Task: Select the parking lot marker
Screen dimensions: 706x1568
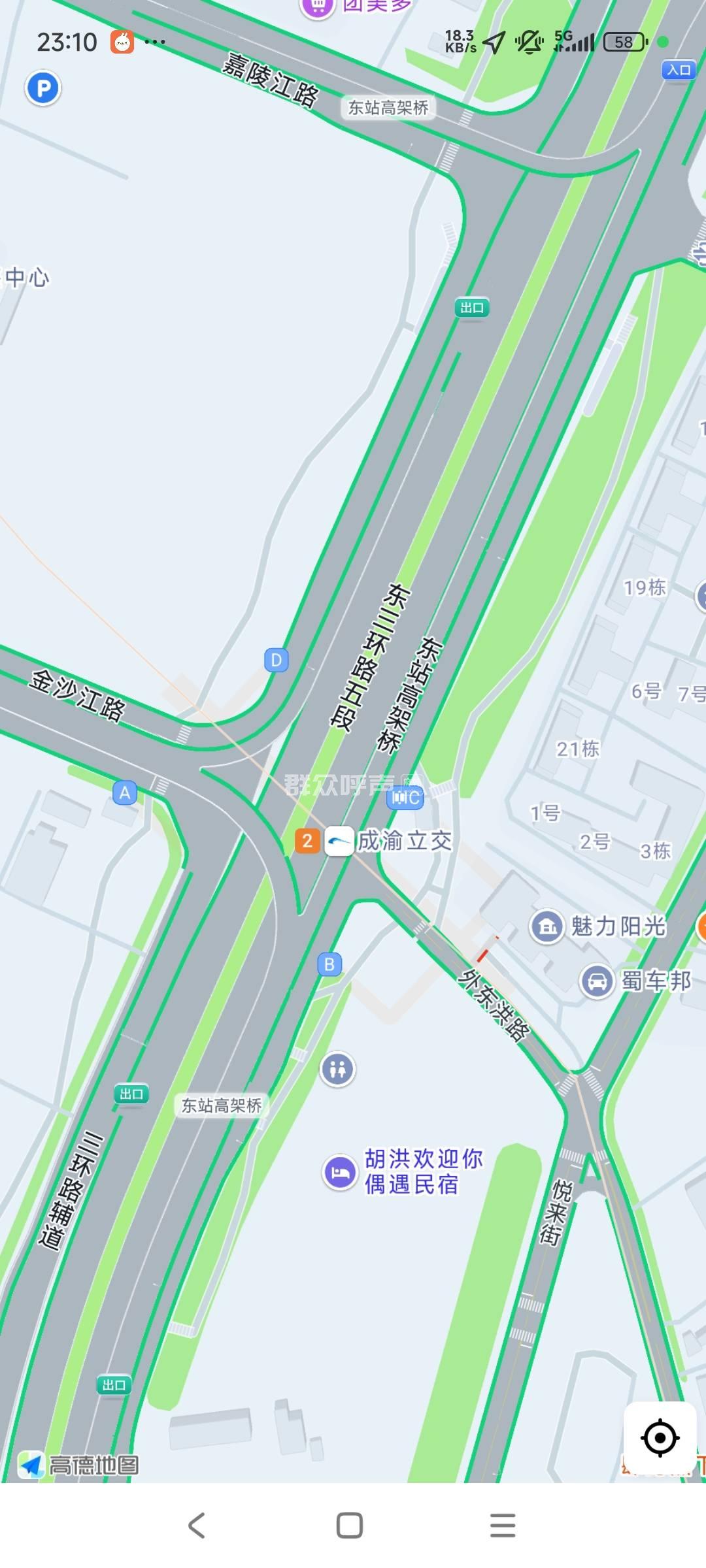Action: (x=43, y=88)
